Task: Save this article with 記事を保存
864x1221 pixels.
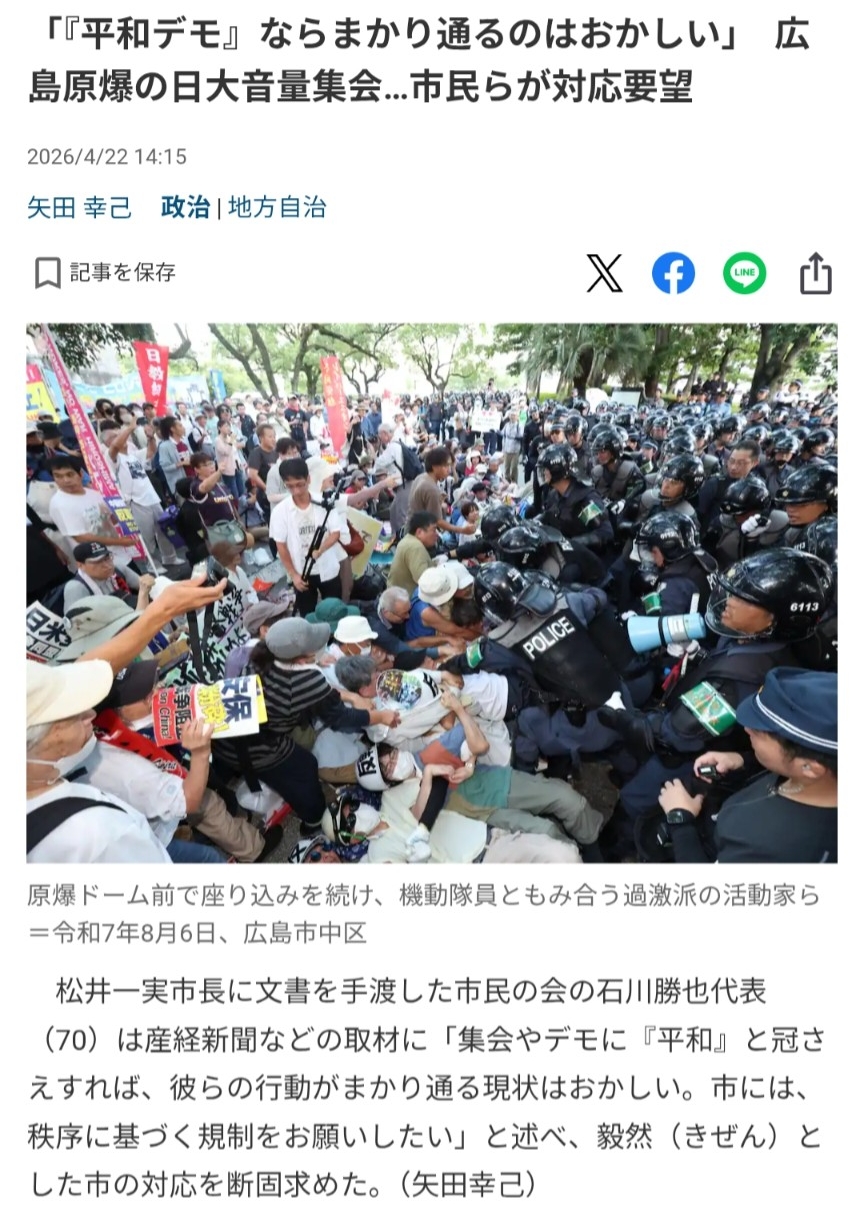Action: coord(105,272)
